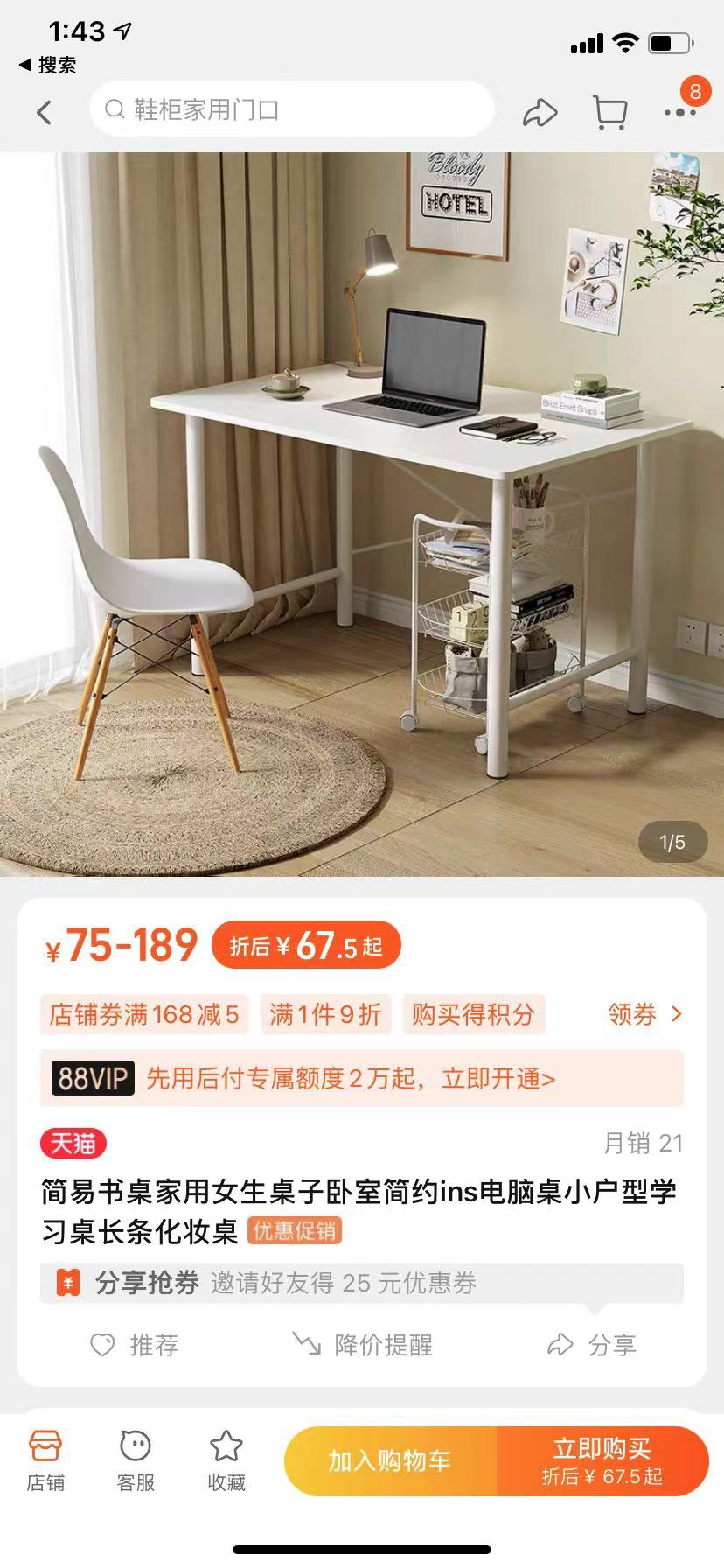
Task: Set a 降价提醒 price drop alert
Action: coord(362,1345)
